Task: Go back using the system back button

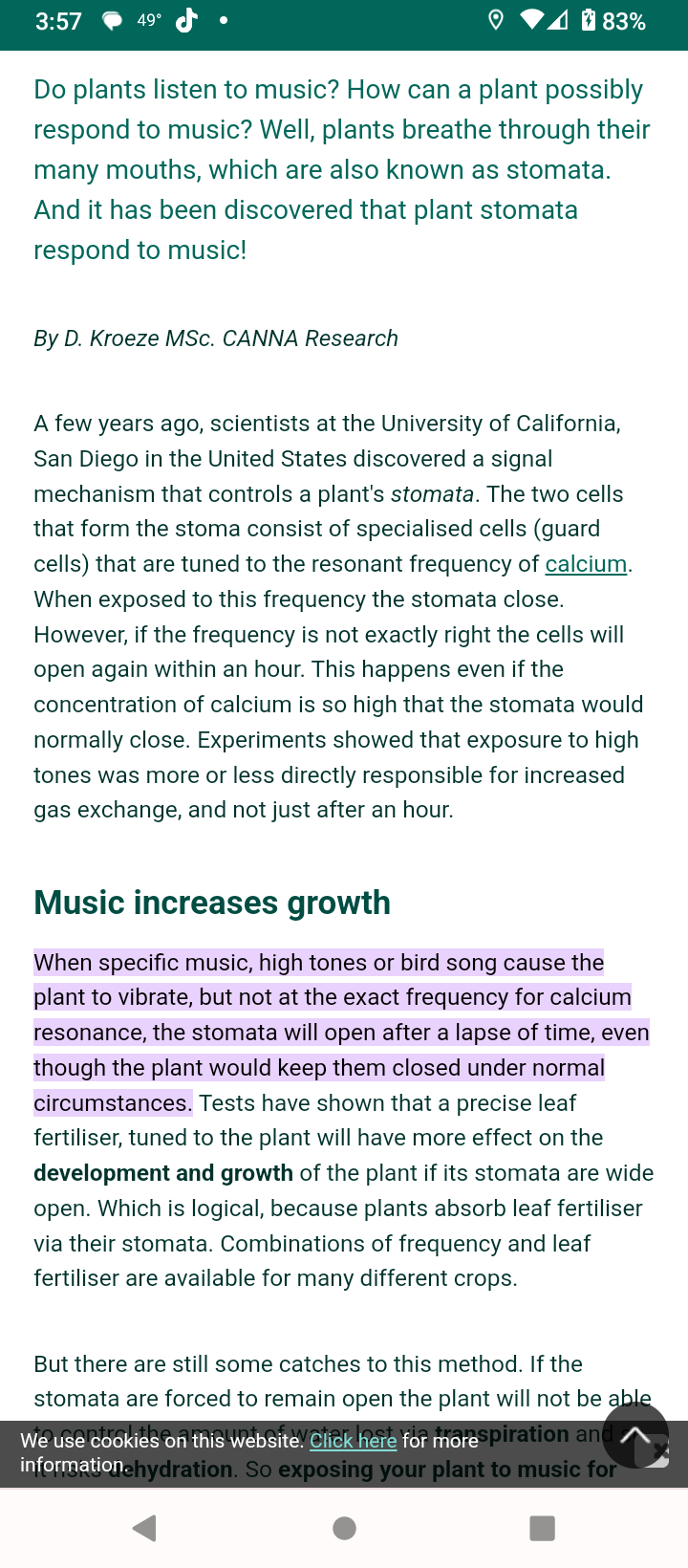Action: pyautogui.click(x=145, y=1528)
